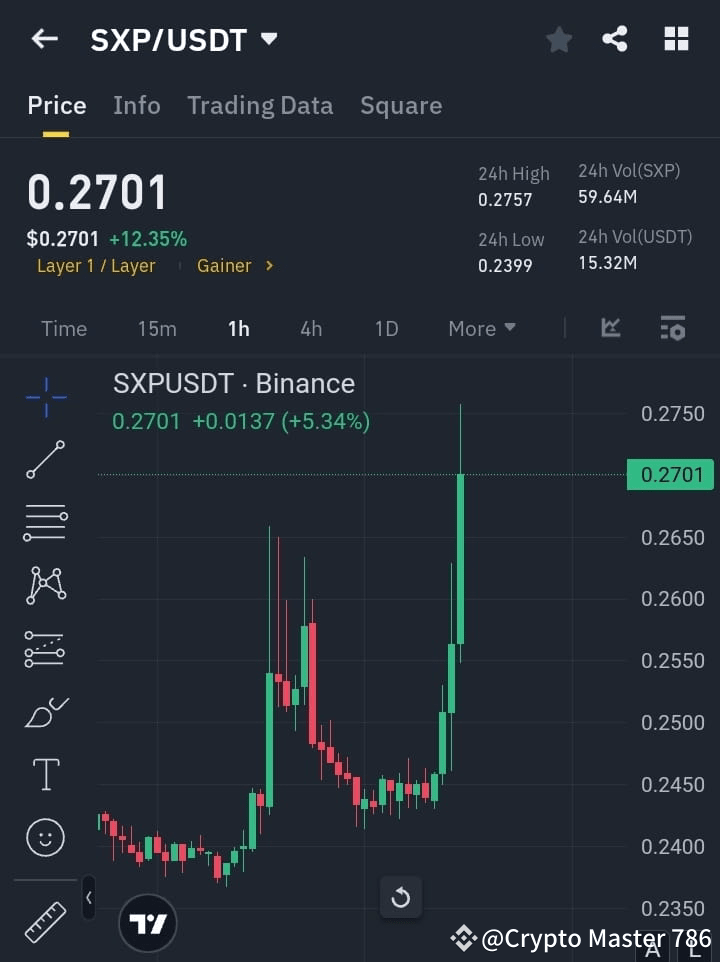
Task: Click the TradingView logo on the chart
Action: coord(147,922)
